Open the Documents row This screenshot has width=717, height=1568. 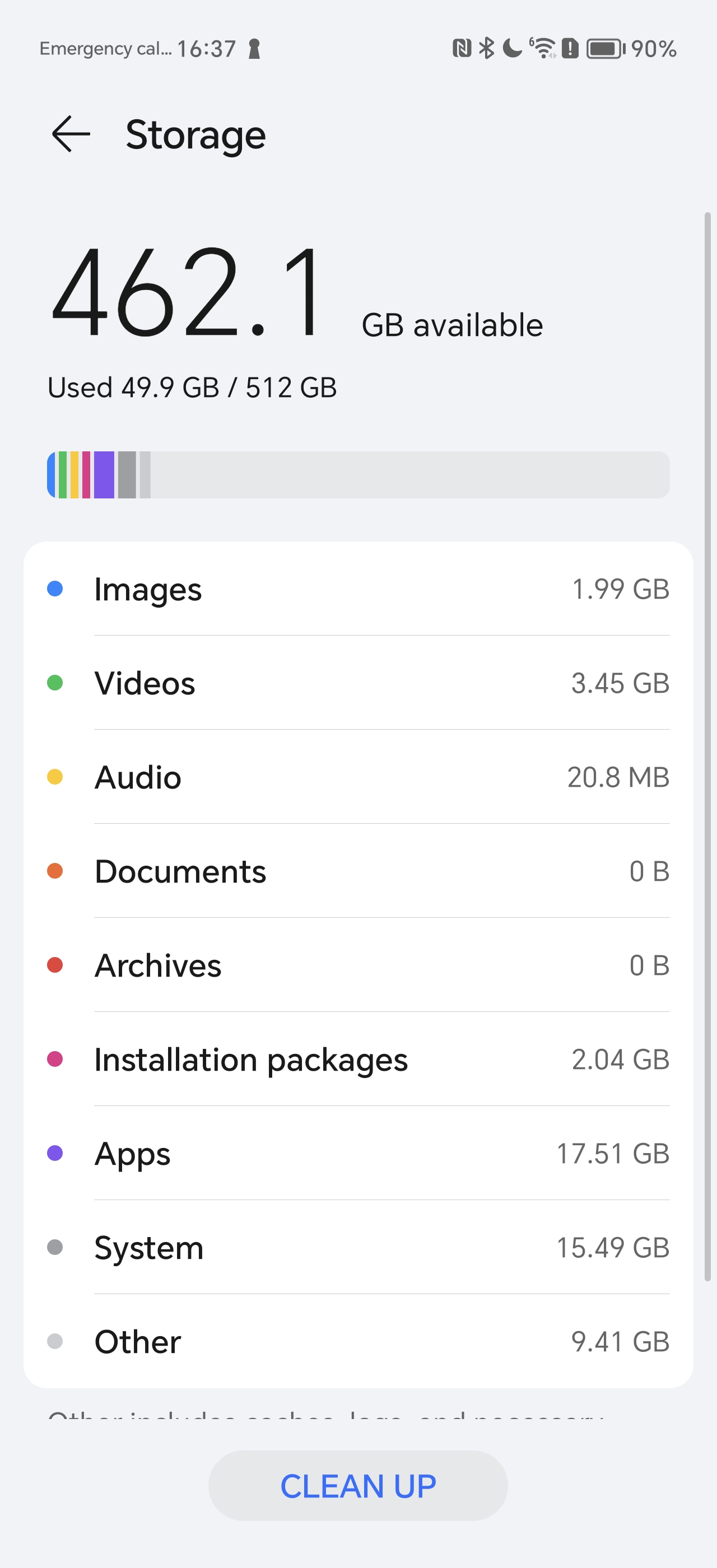point(358,871)
